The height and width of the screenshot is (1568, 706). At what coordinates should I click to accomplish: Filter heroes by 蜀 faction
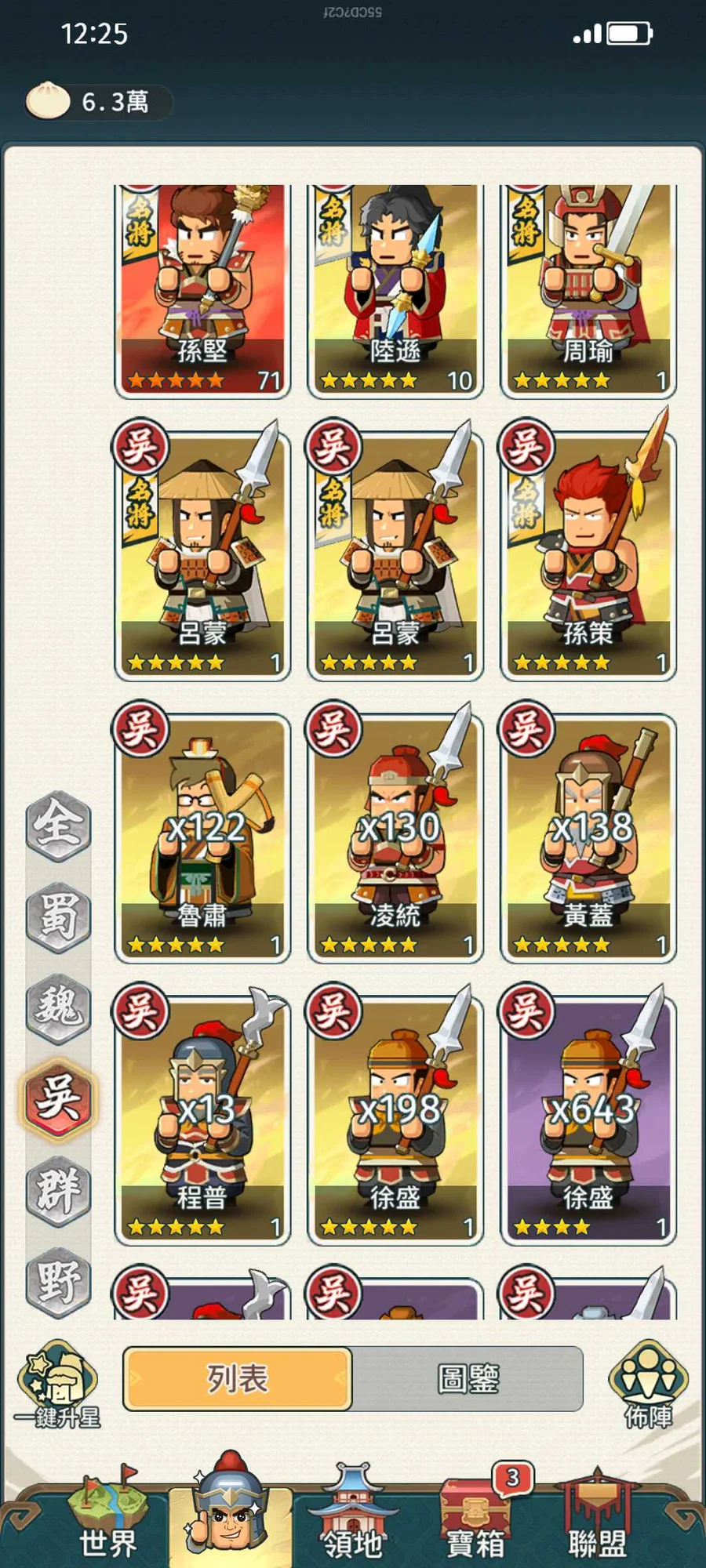[58, 916]
